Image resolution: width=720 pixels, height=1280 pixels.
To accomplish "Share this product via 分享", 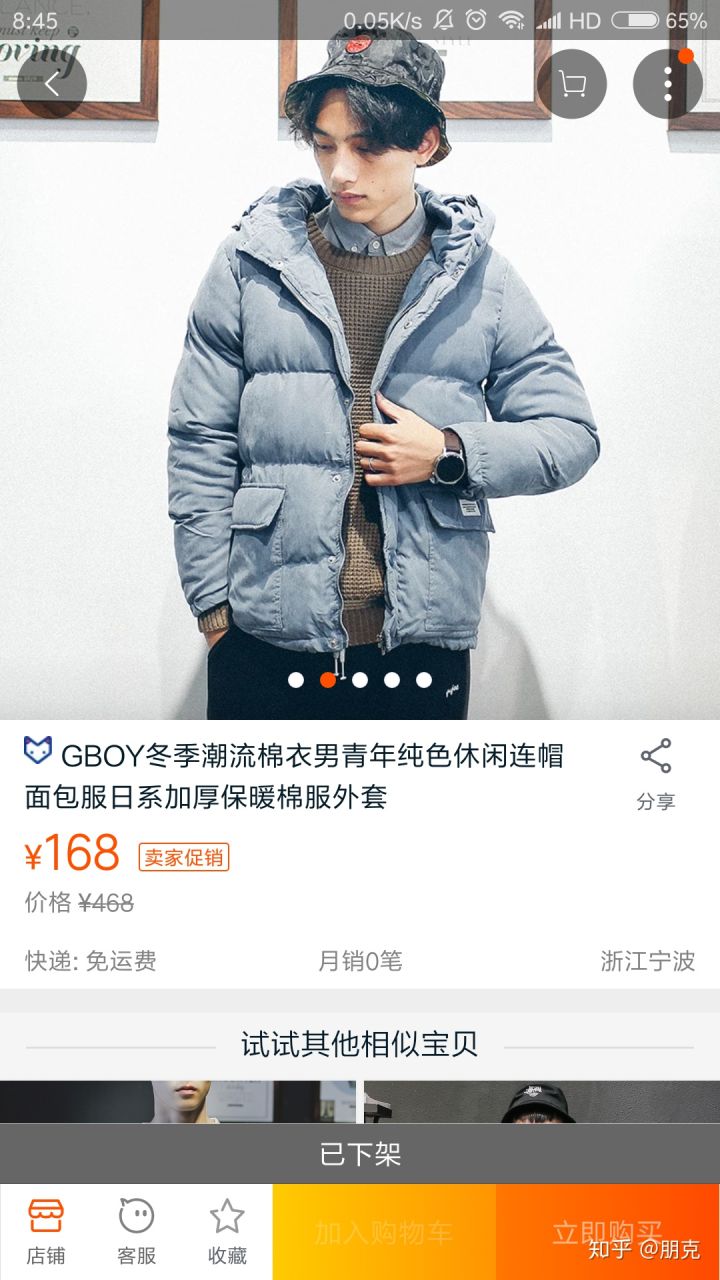I will click(x=656, y=773).
